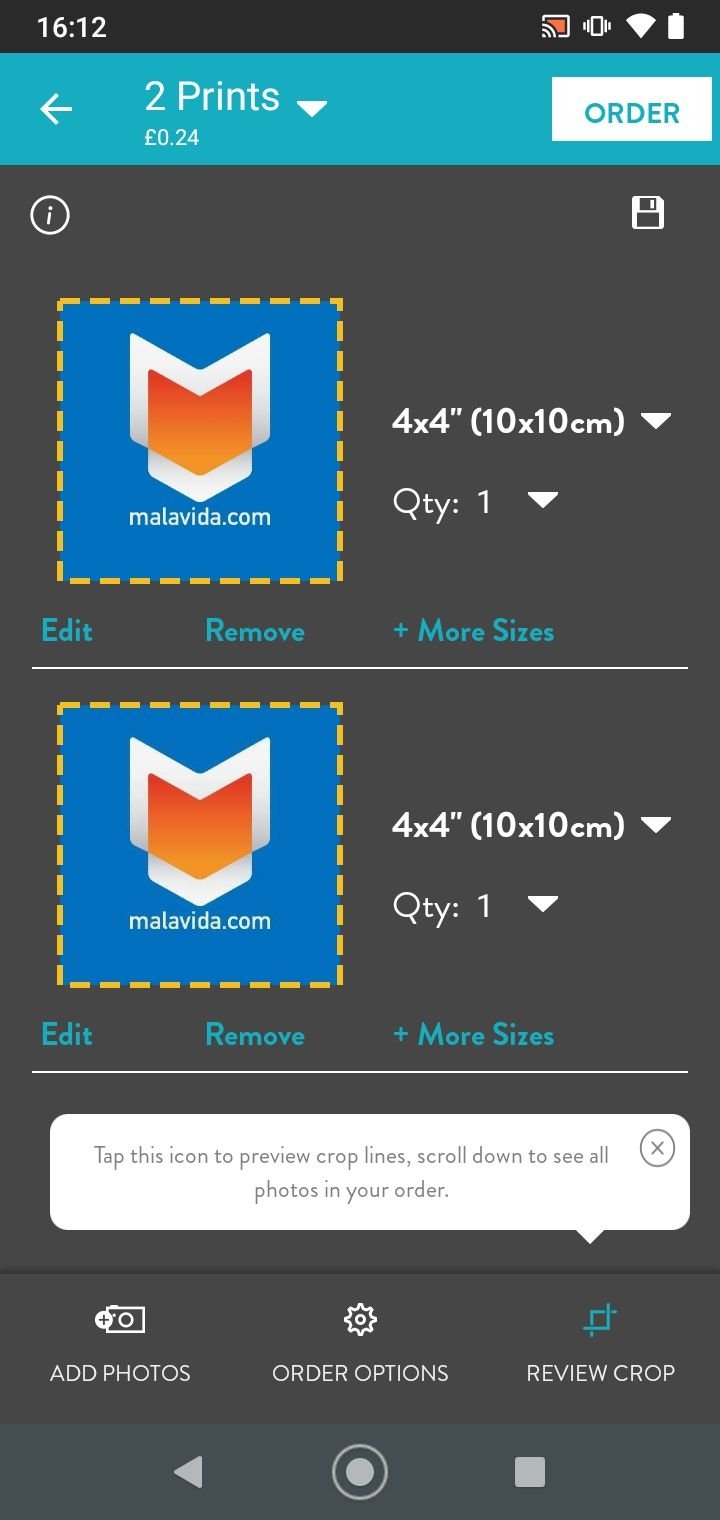Go back using the arrow icon
This screenshot has width=720, height=1520.
[56, 109]
